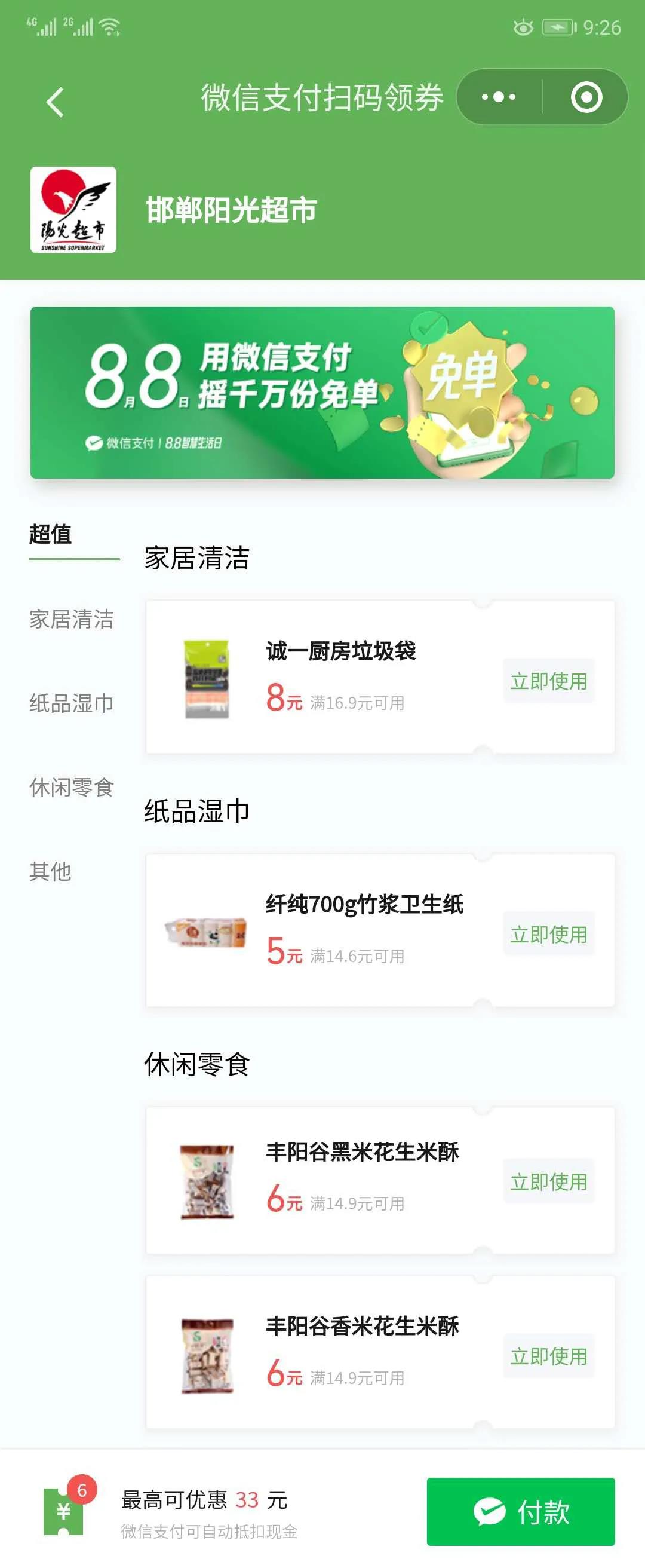Tap 立即使用 for 纤纯700g竹浆卫生纸
Image resolution: width=645 pixels, height=1568 pixels.
[548, 935]
